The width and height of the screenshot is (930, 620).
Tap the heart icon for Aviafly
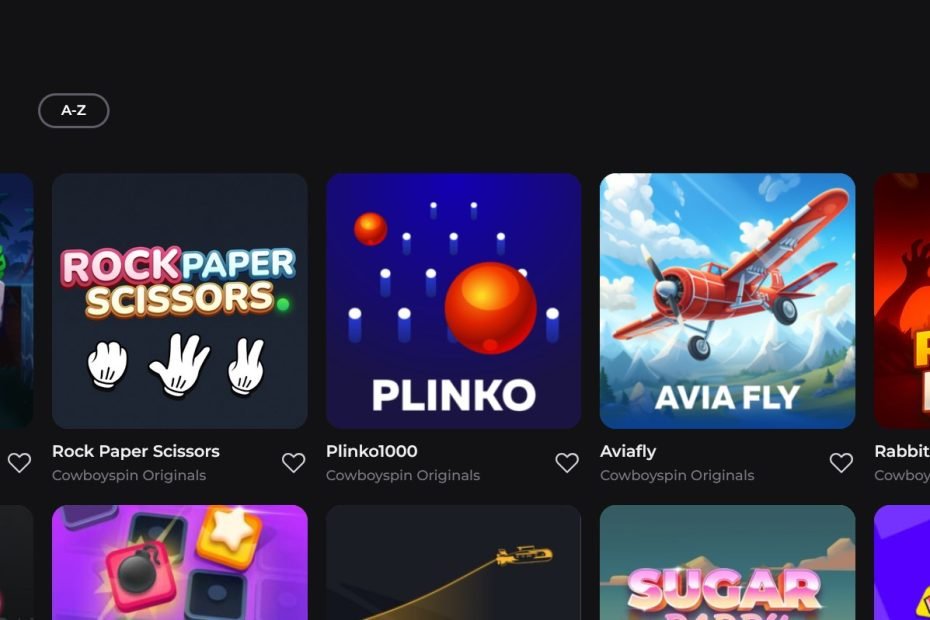pyautogui.click(x=841, y=462)
